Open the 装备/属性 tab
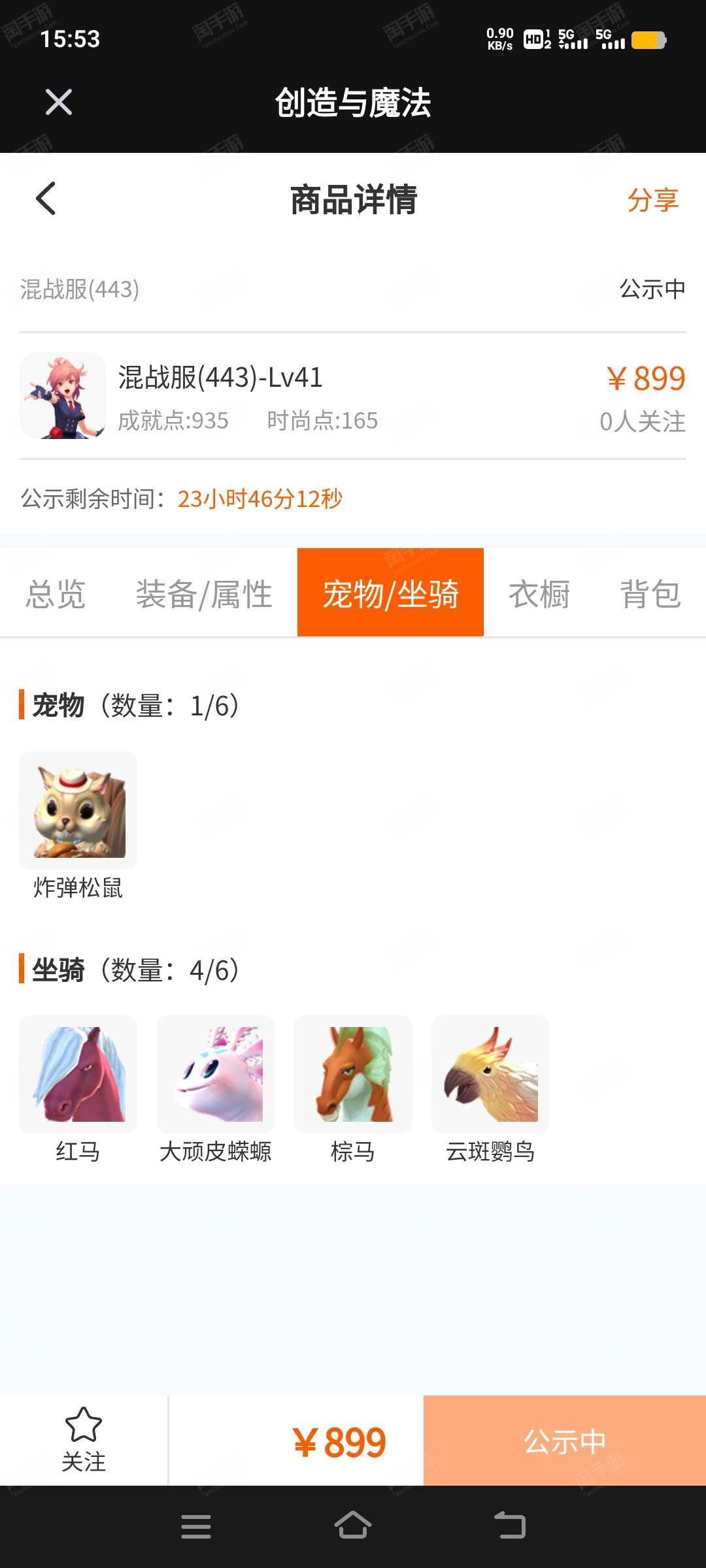 [x=204, y=593]
